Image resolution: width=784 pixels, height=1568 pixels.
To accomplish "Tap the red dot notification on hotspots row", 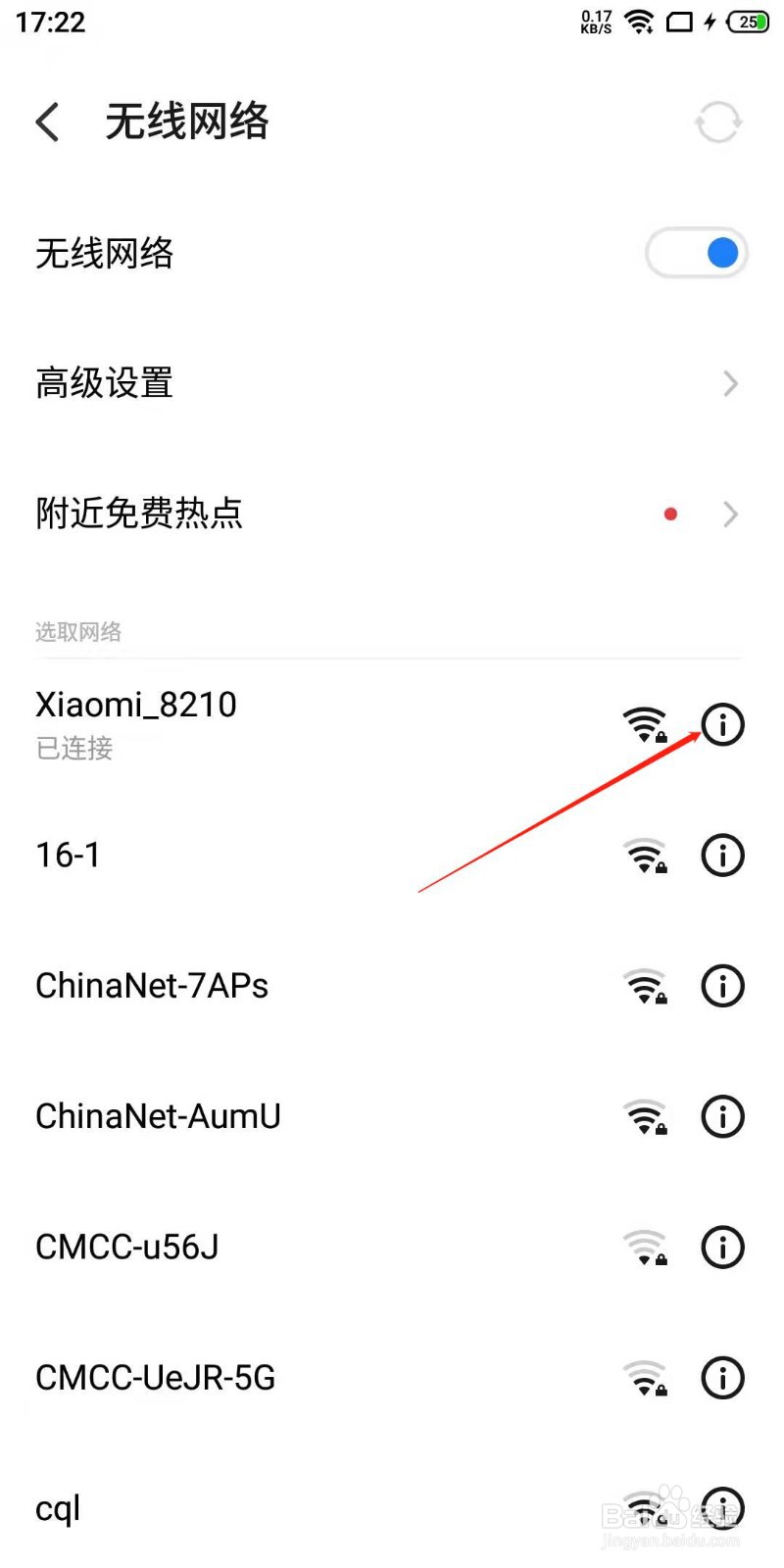I will tap(670, 514).
